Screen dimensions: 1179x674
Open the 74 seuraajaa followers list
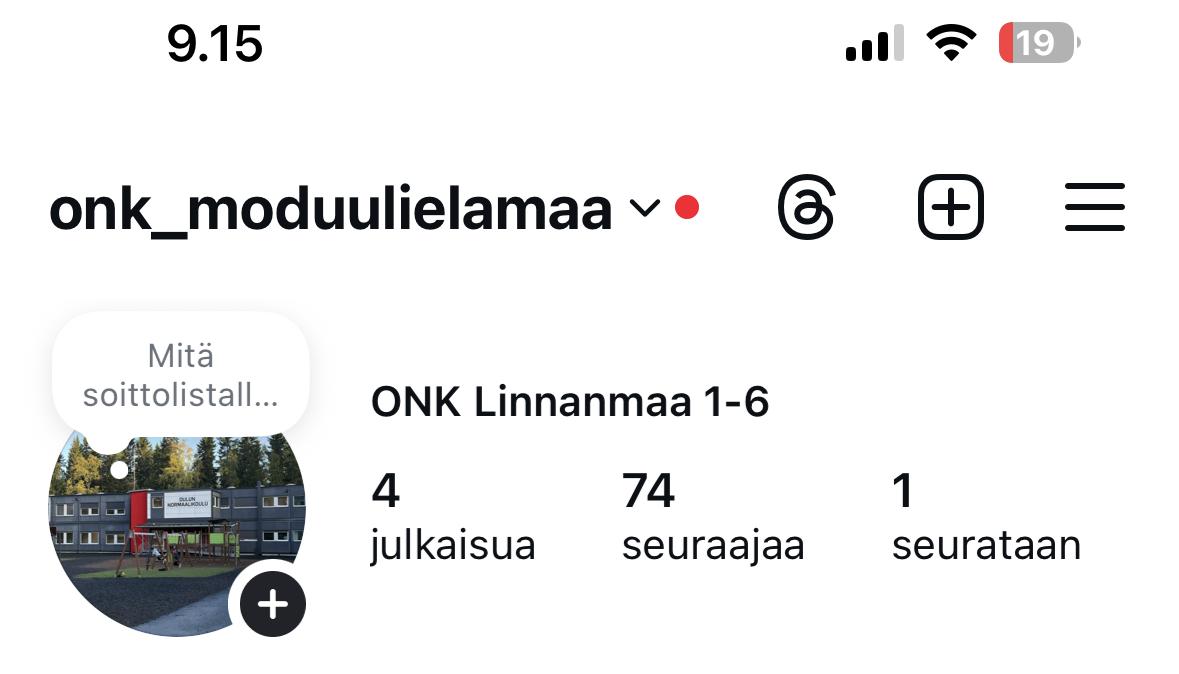pos(712,518)
